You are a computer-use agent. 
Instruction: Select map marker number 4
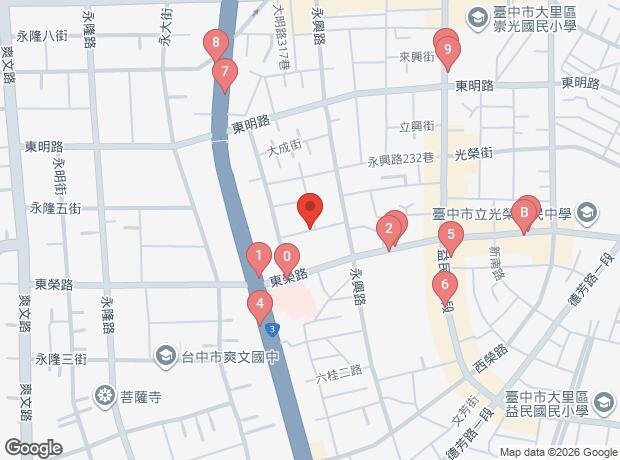pos(260,303)
